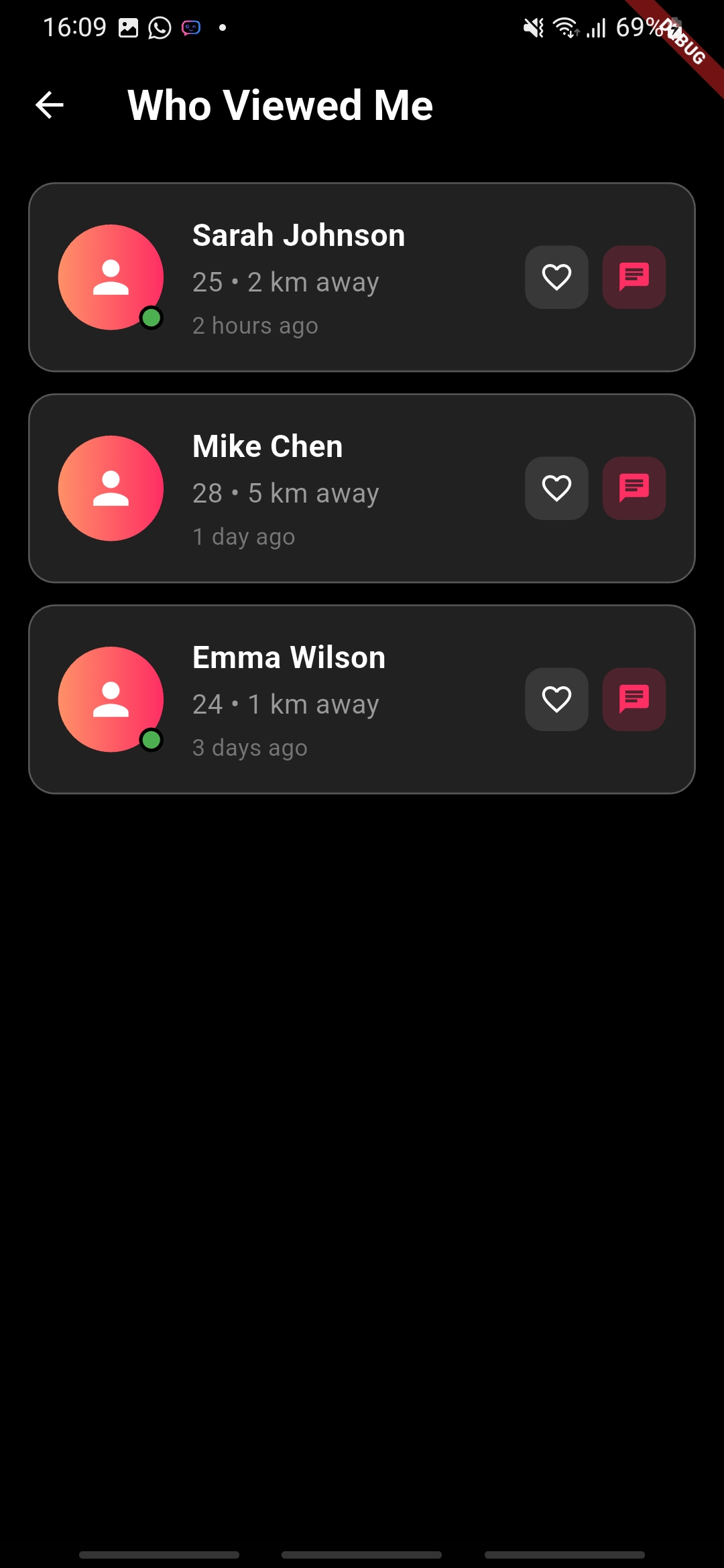Message Sarah Johnson
Viewport: 724px width, 1568px height.
coord(633,277)
